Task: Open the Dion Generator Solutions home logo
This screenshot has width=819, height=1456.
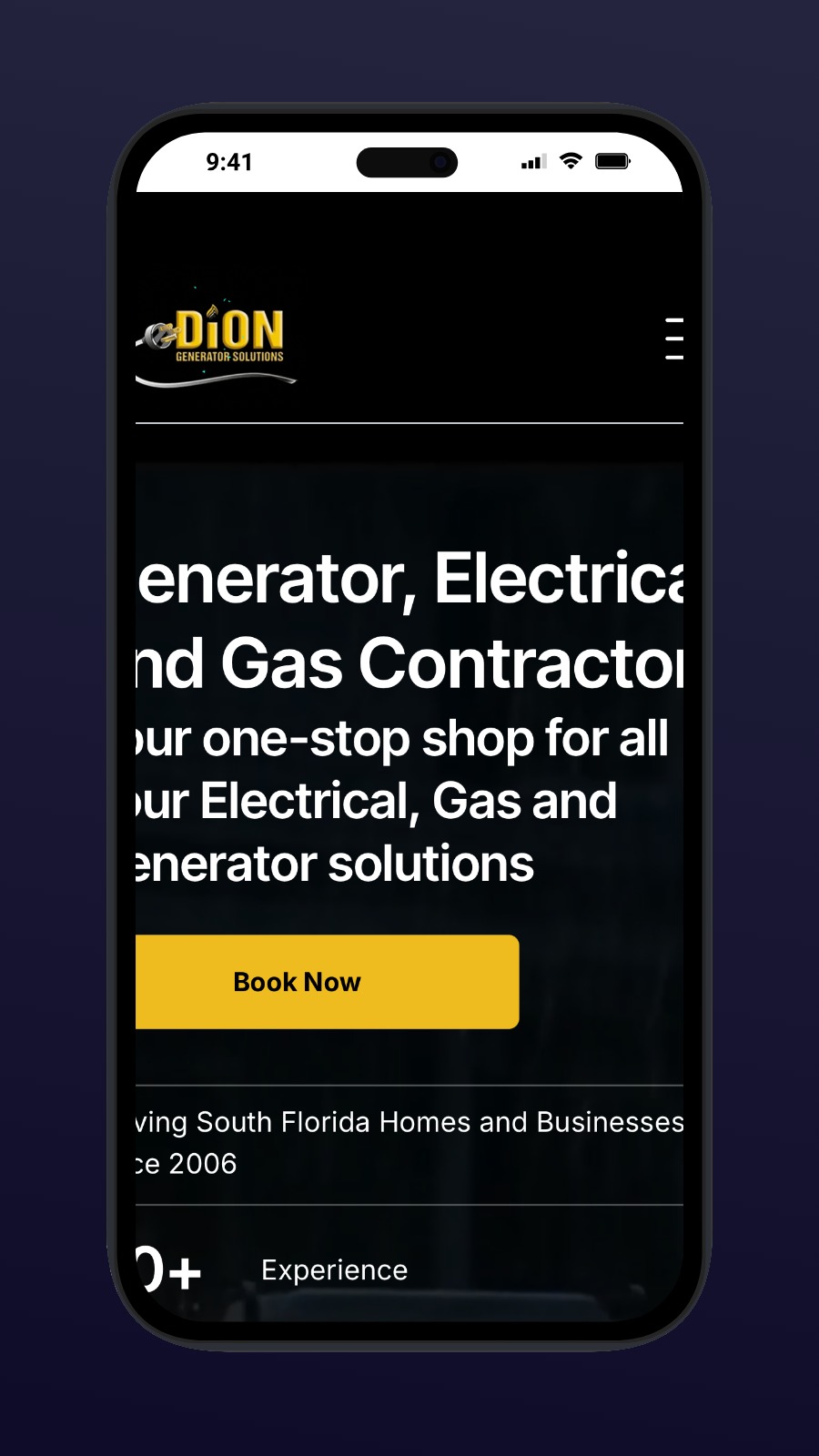Action: pyautogui.click(x=218, y=341)
